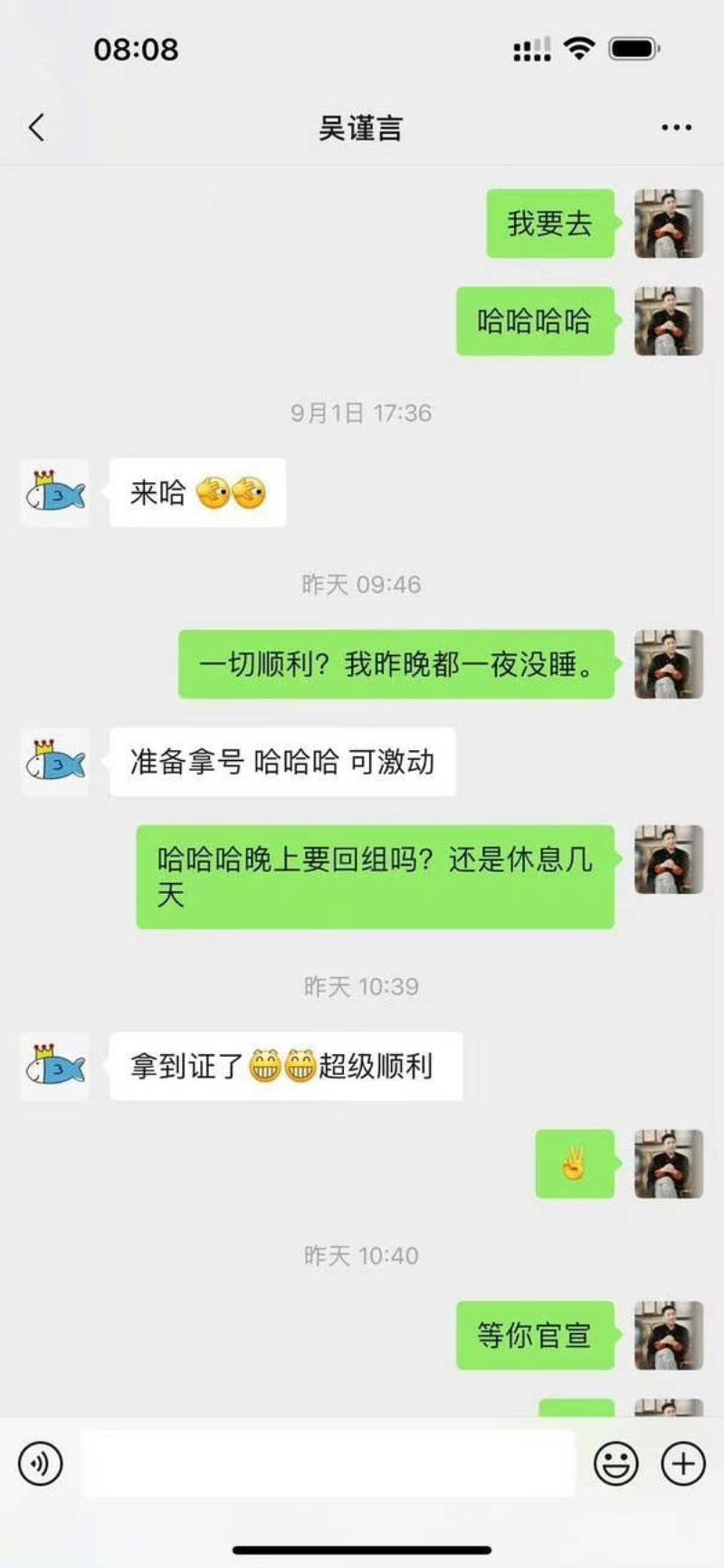Open the three-dot chat options menu
Screen dimensions: 724x1568
pyautogui.click(x=676, y=128)
